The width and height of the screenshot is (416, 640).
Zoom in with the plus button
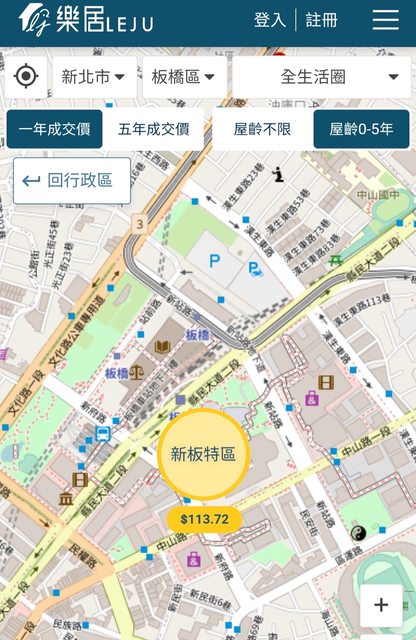tap(381, 605)
